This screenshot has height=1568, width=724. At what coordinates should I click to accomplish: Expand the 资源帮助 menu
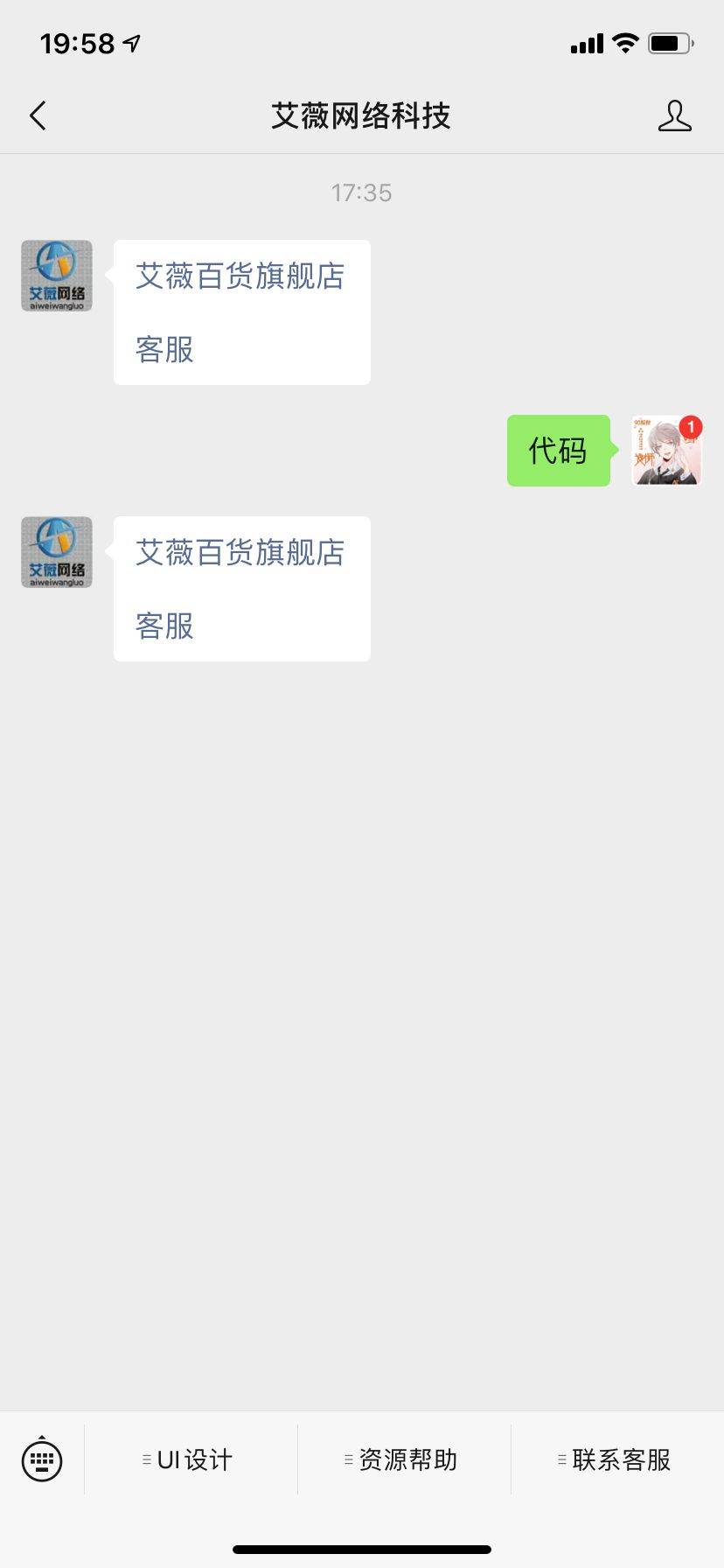click(404, 1459)
